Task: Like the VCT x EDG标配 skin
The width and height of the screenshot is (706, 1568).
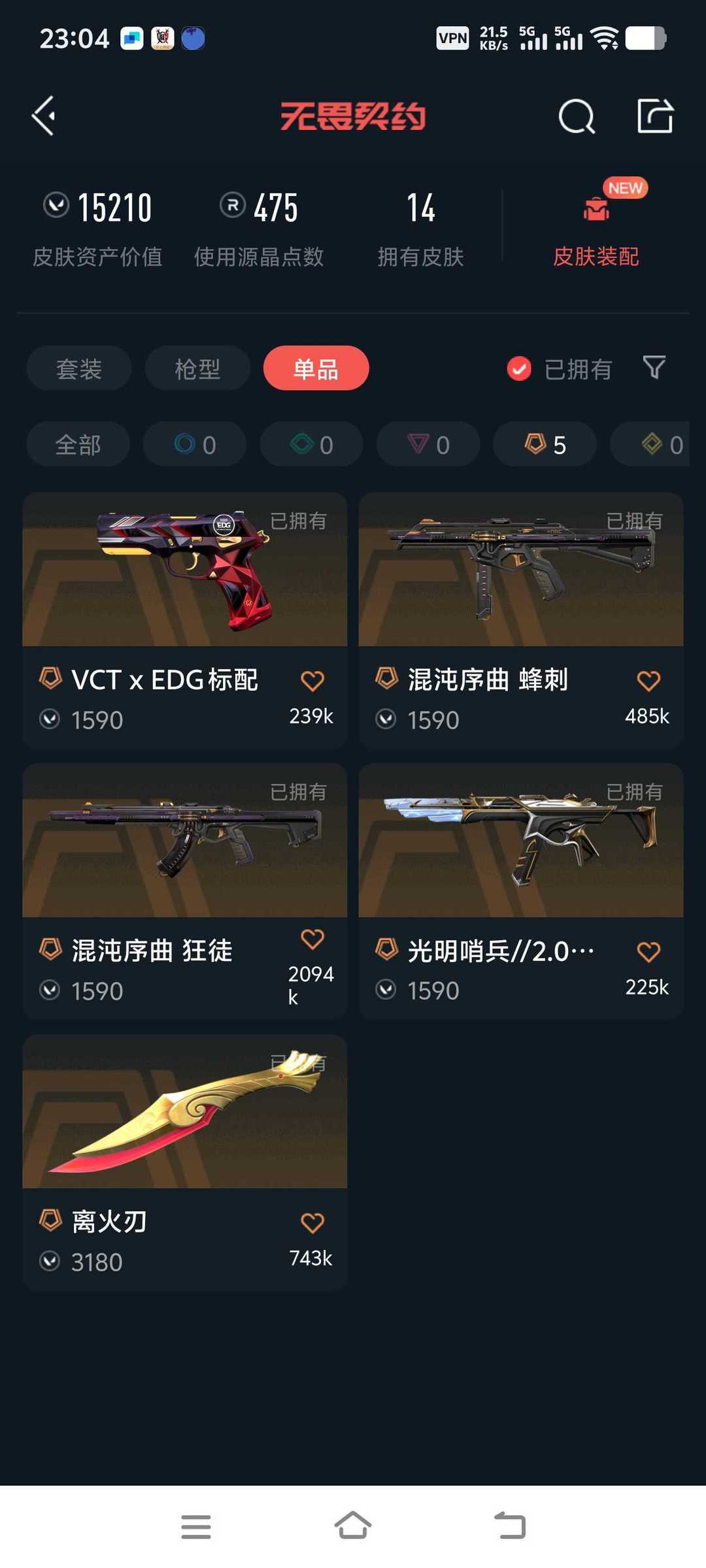Action: (312, 681)
